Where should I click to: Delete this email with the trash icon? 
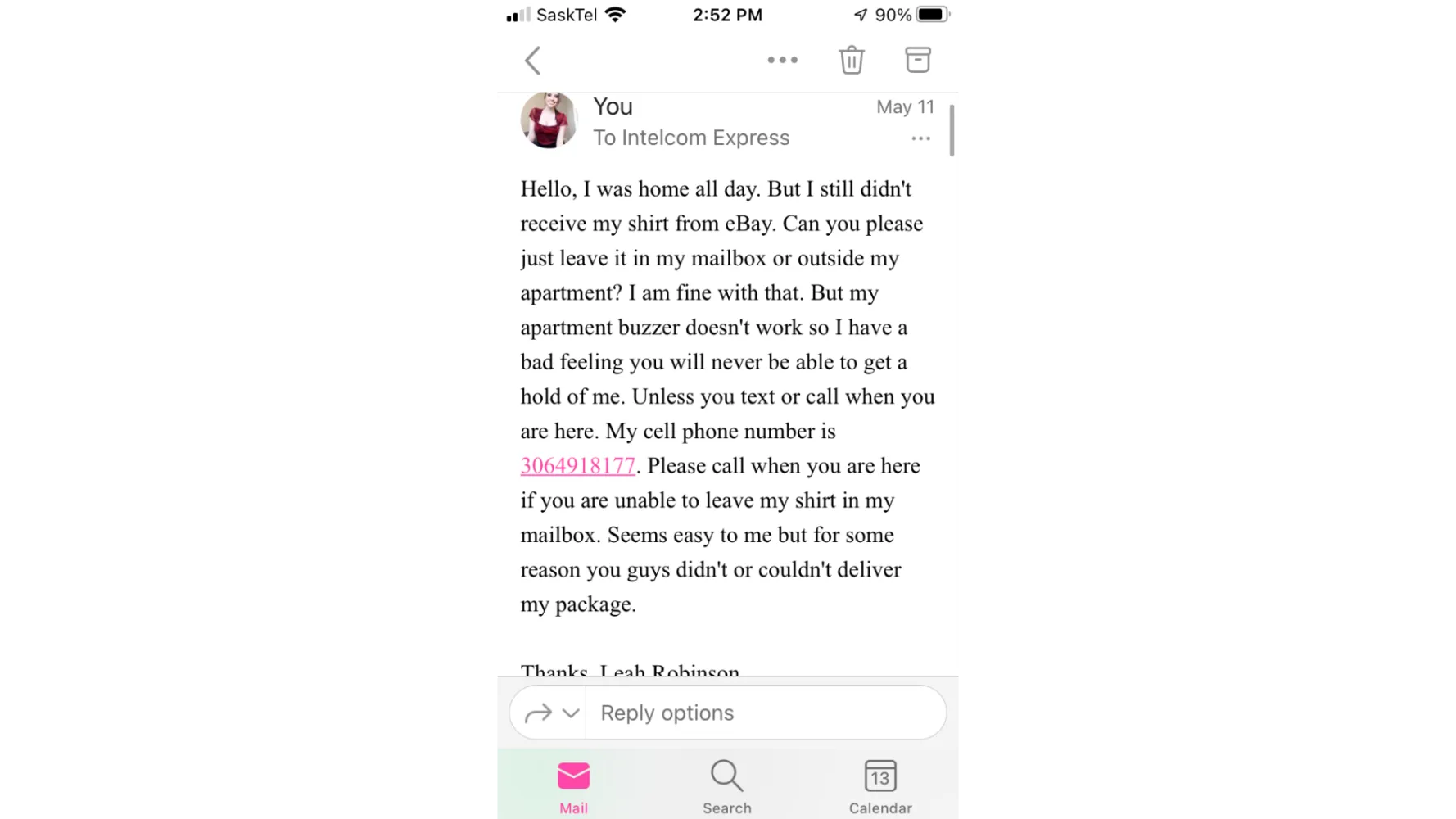(x=852, y=60)
